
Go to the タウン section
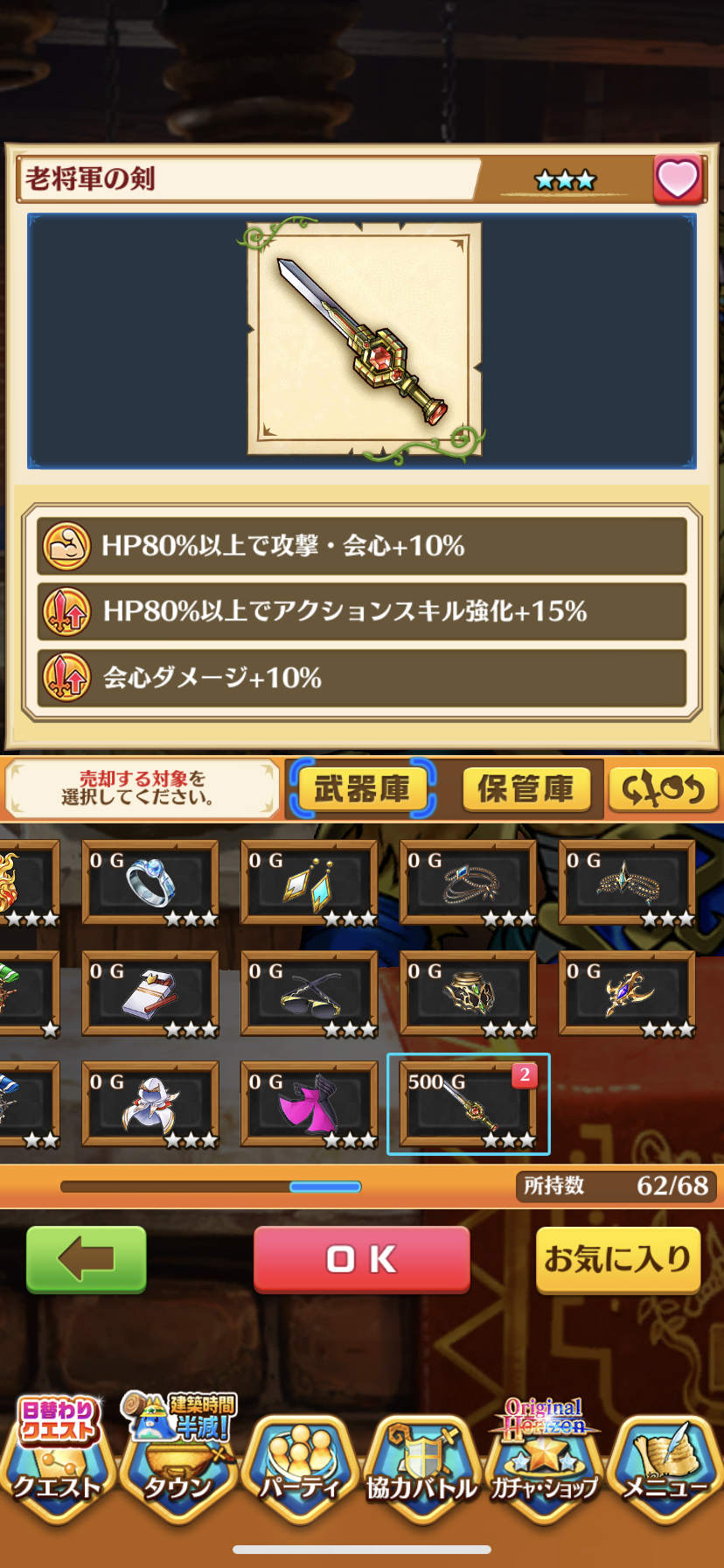tap(178, 1452)
